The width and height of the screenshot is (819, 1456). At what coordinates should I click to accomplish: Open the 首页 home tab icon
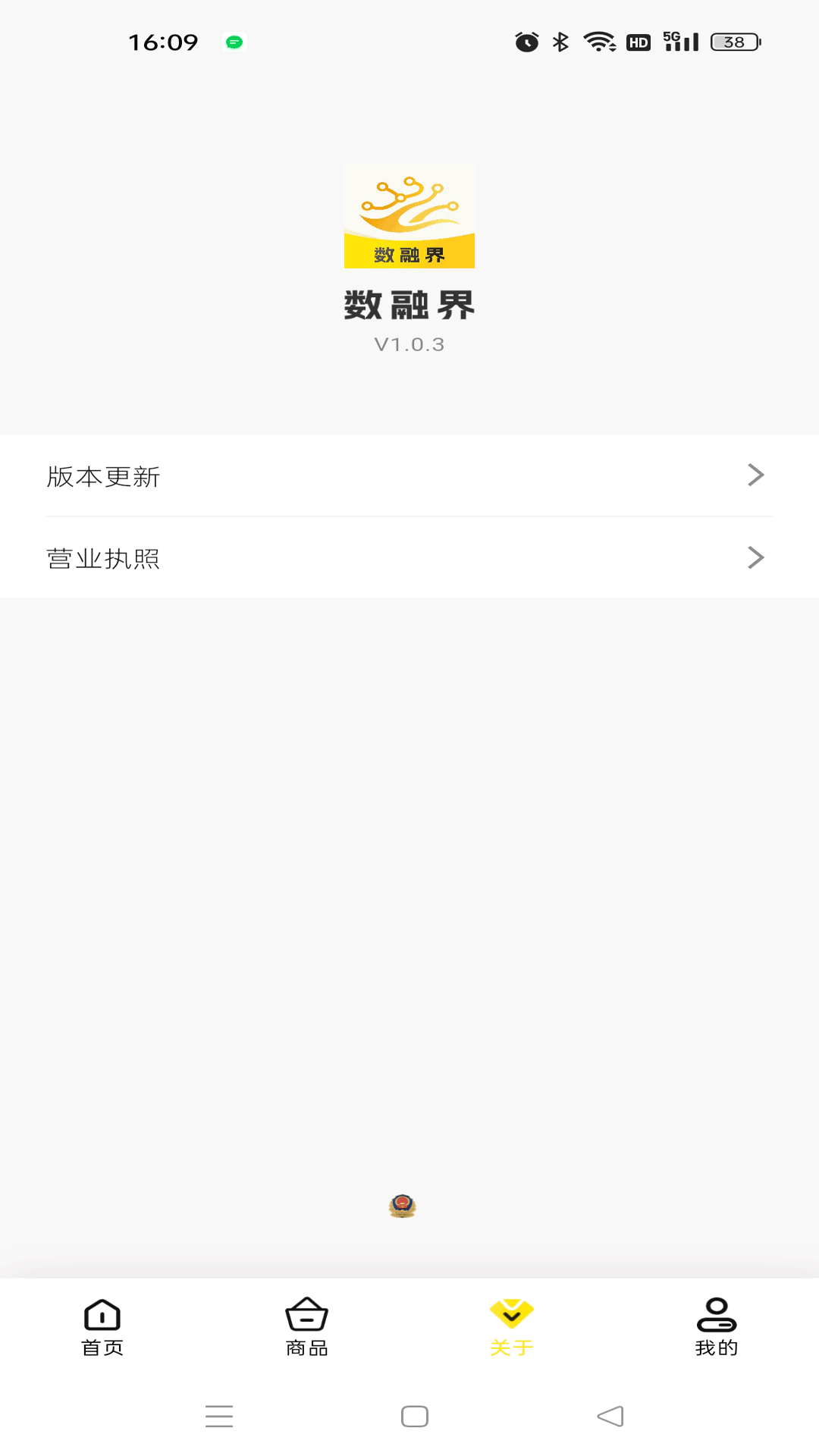(x=102, y=1316)
